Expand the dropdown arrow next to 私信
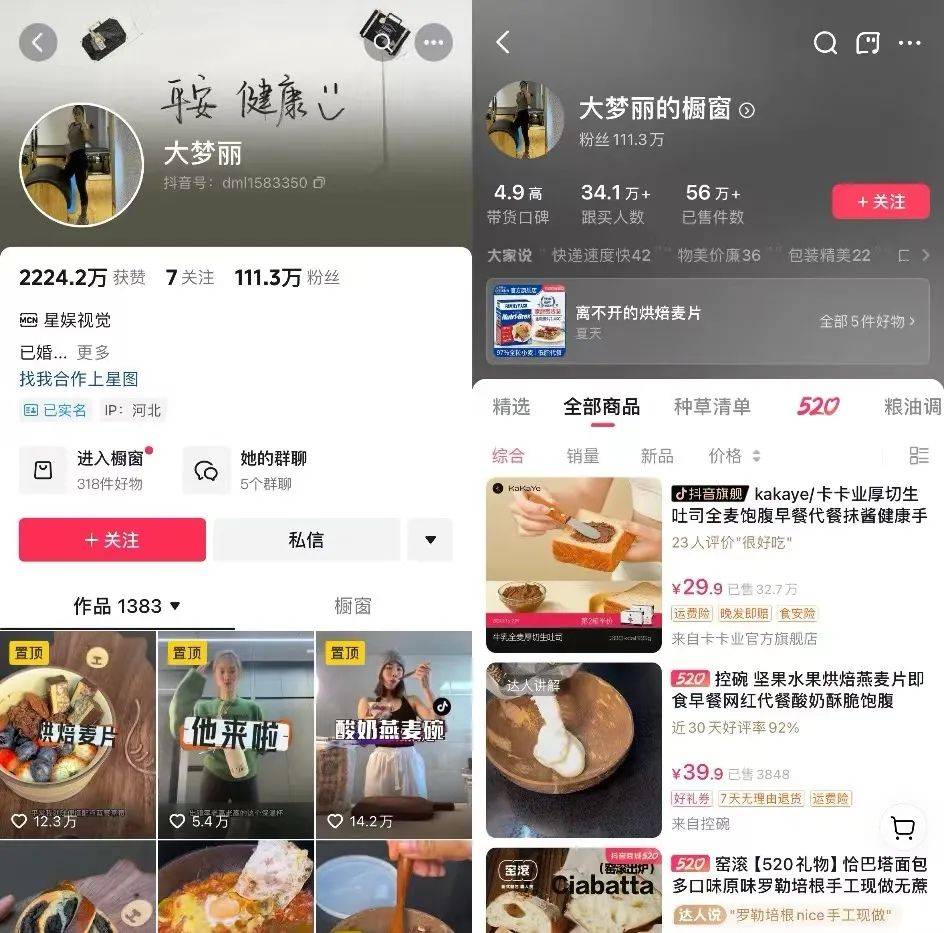This screenshot has height=933, width=944. click(430, 540)
